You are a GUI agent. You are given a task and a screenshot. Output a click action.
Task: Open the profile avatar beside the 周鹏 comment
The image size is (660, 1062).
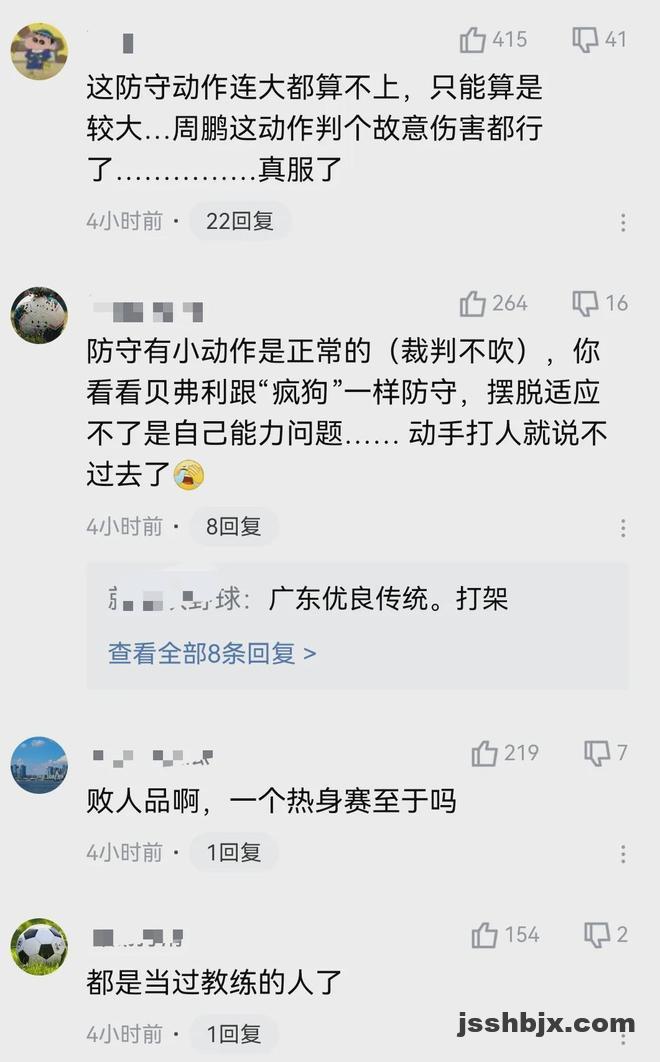click(39, 51)
